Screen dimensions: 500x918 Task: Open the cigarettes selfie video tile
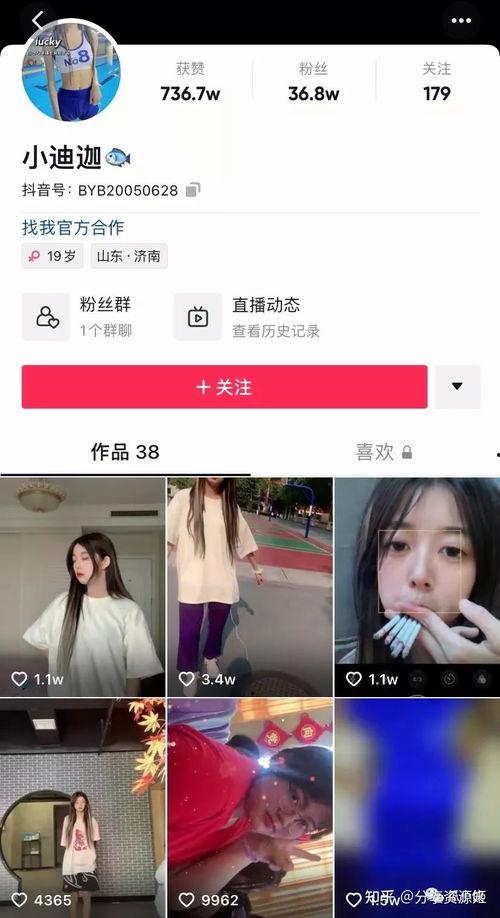417,587
